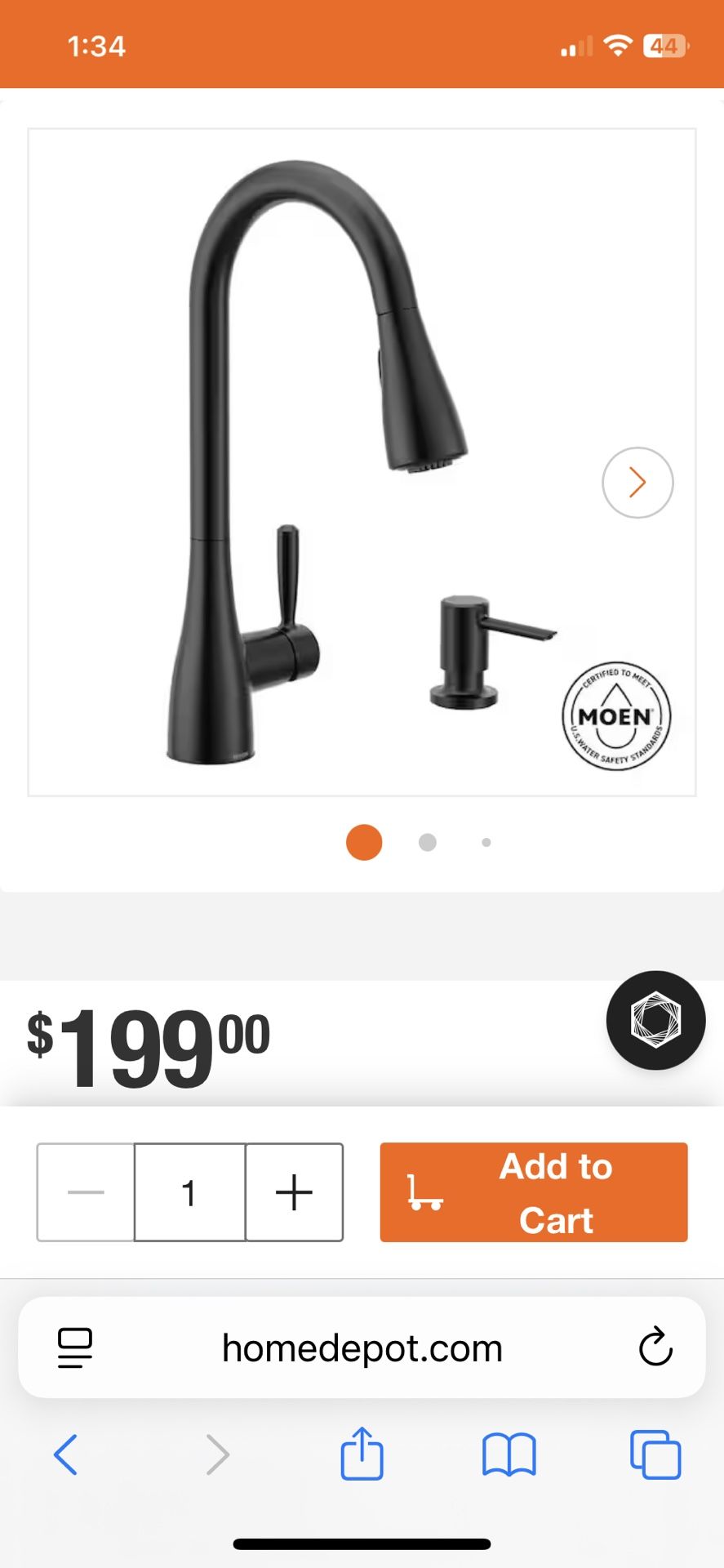Open Safari bookmarks
Screen dimensions: 724x1568
pos(509,1455)
